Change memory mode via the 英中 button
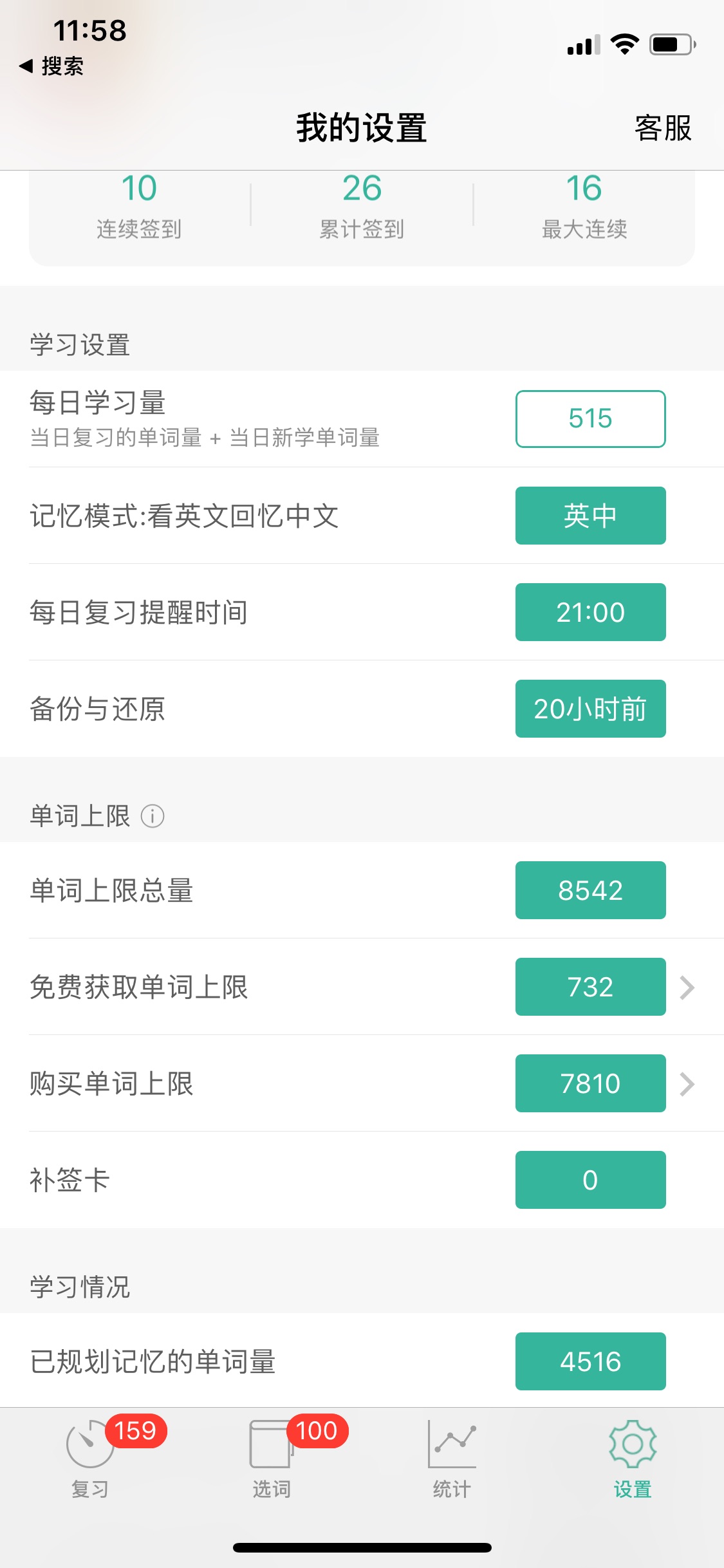Image resolution: width=724 pixels, height=1568 pixels. point(590,516)
